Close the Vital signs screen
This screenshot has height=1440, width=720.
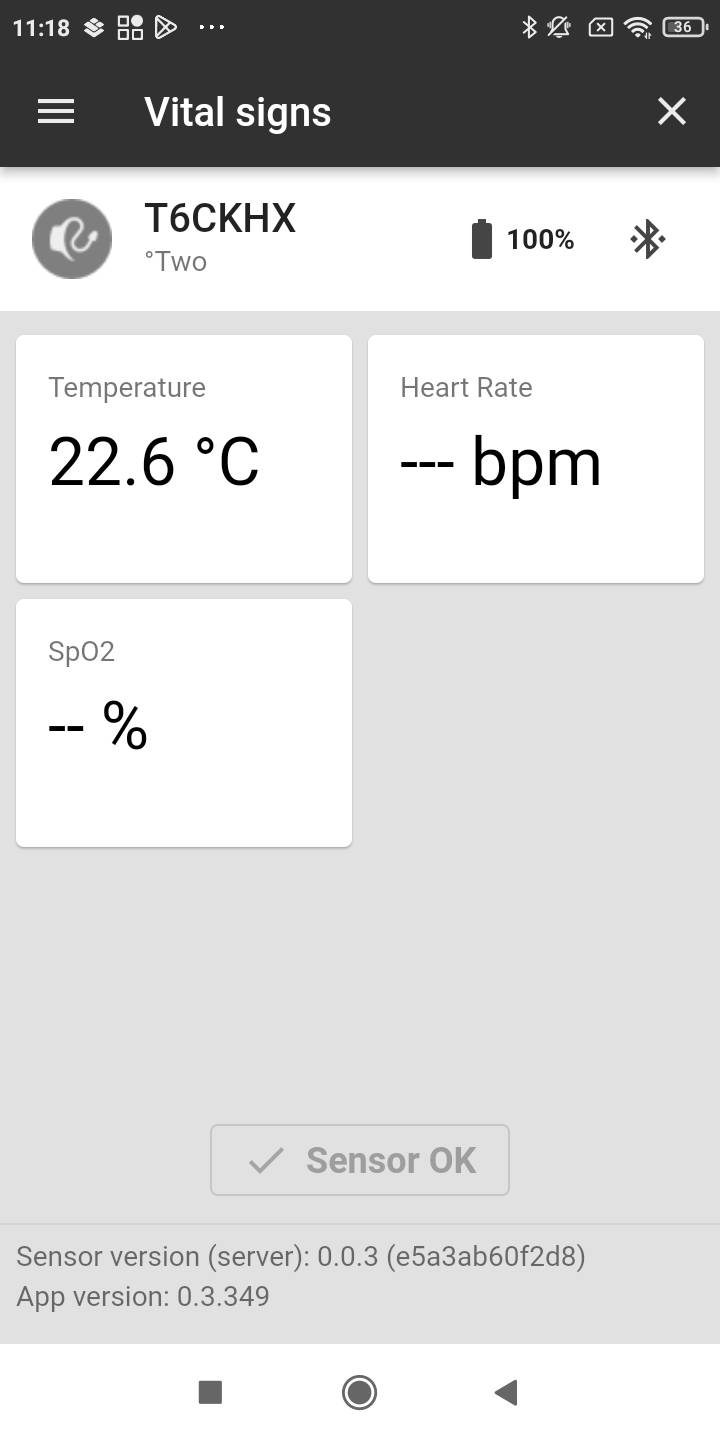(671, 112)
